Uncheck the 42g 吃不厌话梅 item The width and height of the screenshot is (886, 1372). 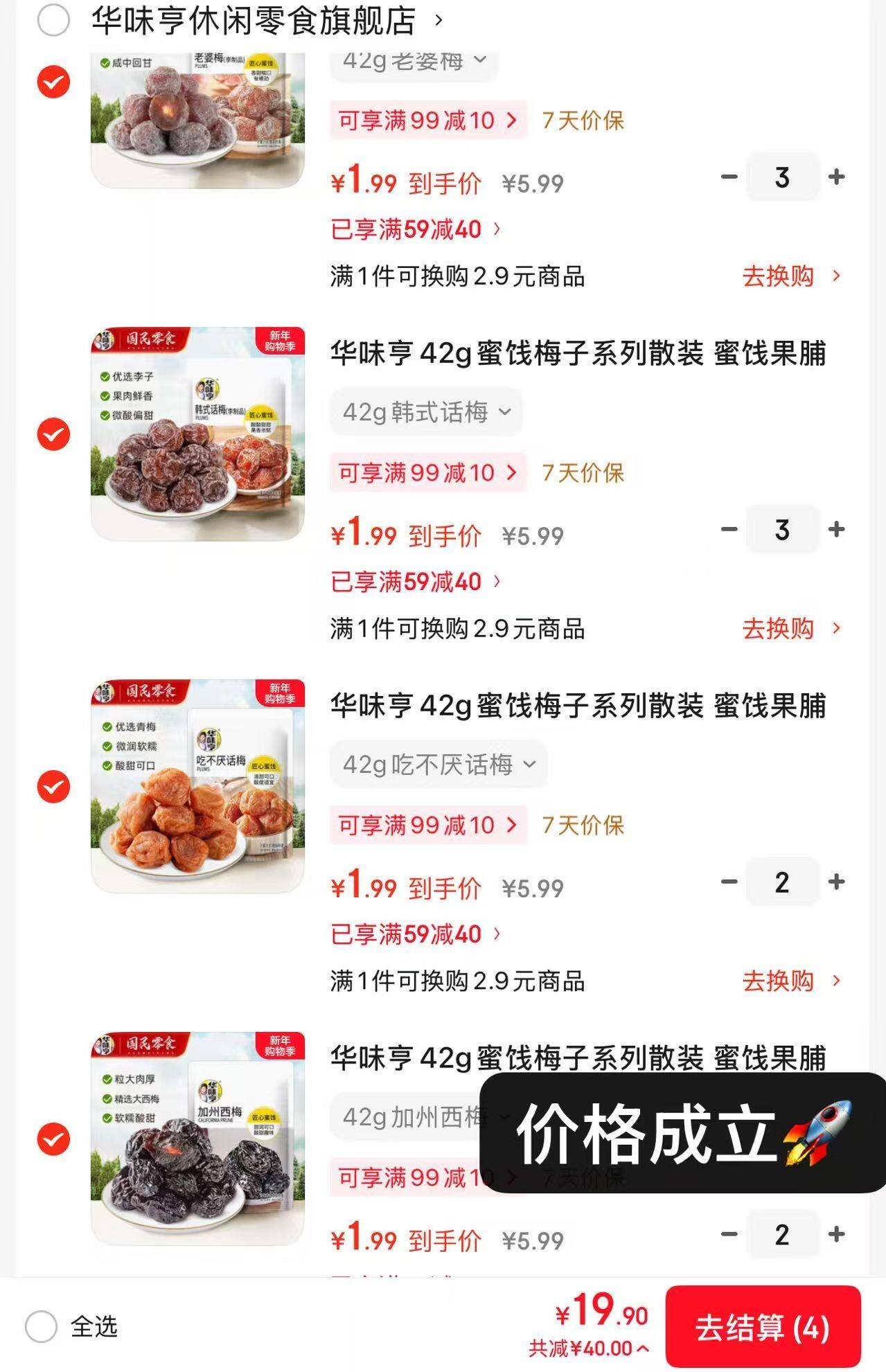click(x=53, y=787)
